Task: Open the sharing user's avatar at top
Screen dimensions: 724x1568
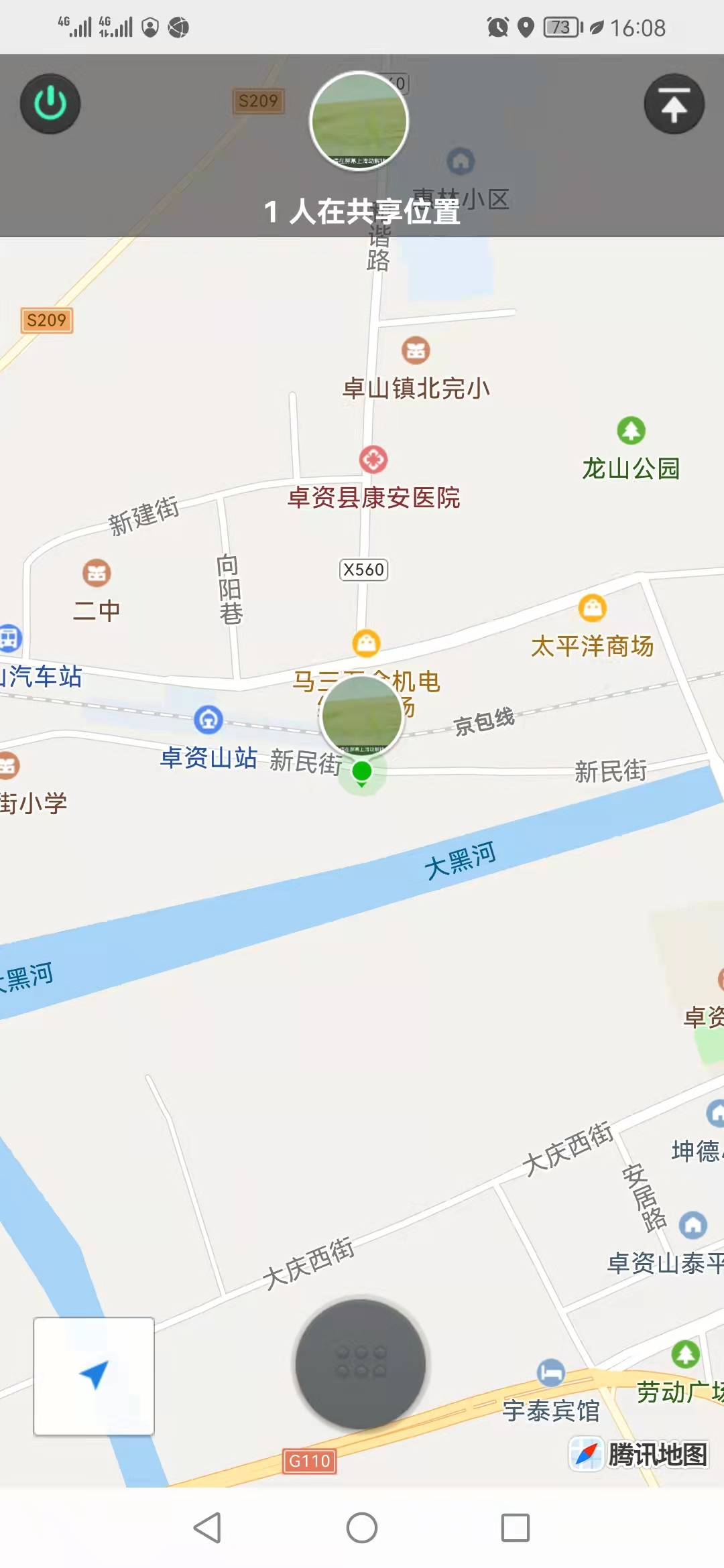Action: pos(359,121)
